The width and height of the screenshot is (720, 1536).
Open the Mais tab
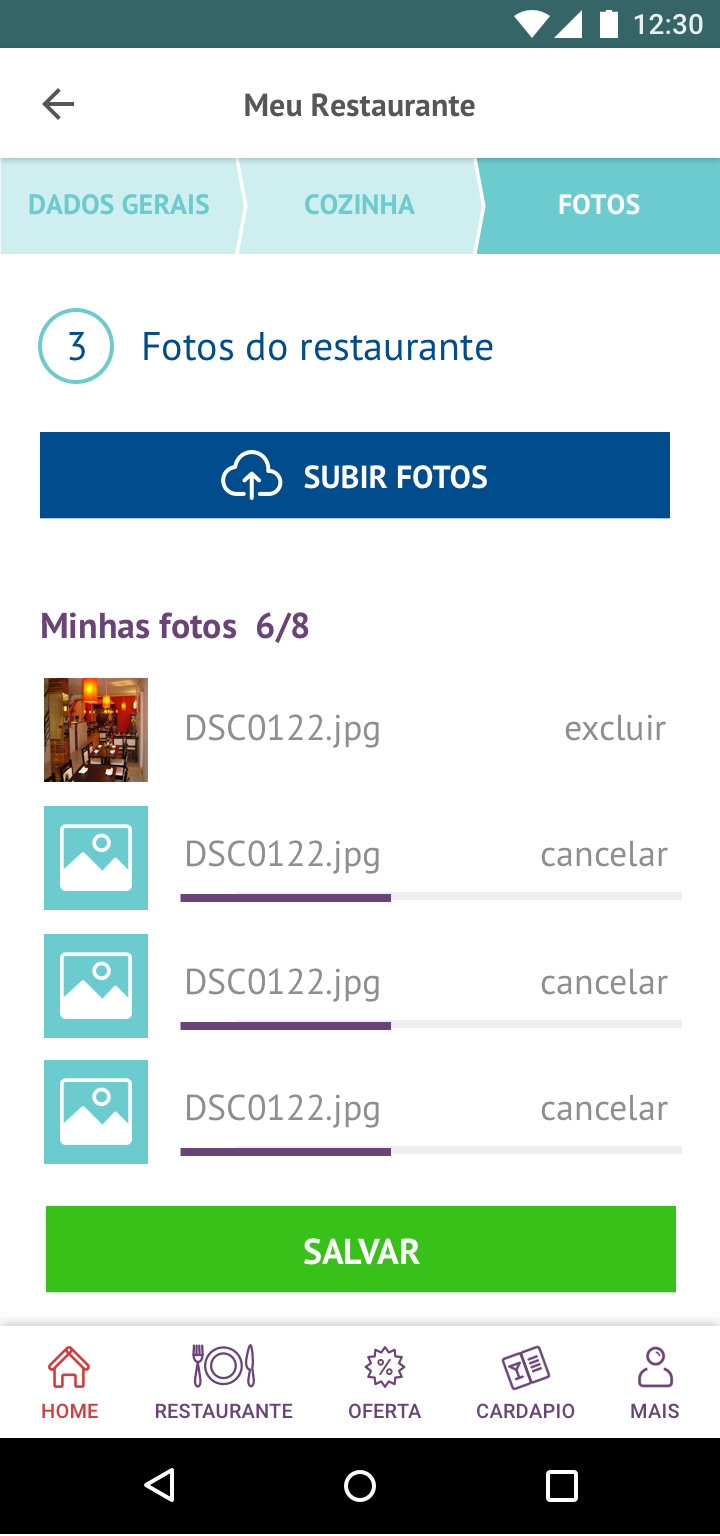coord(655,1383)
